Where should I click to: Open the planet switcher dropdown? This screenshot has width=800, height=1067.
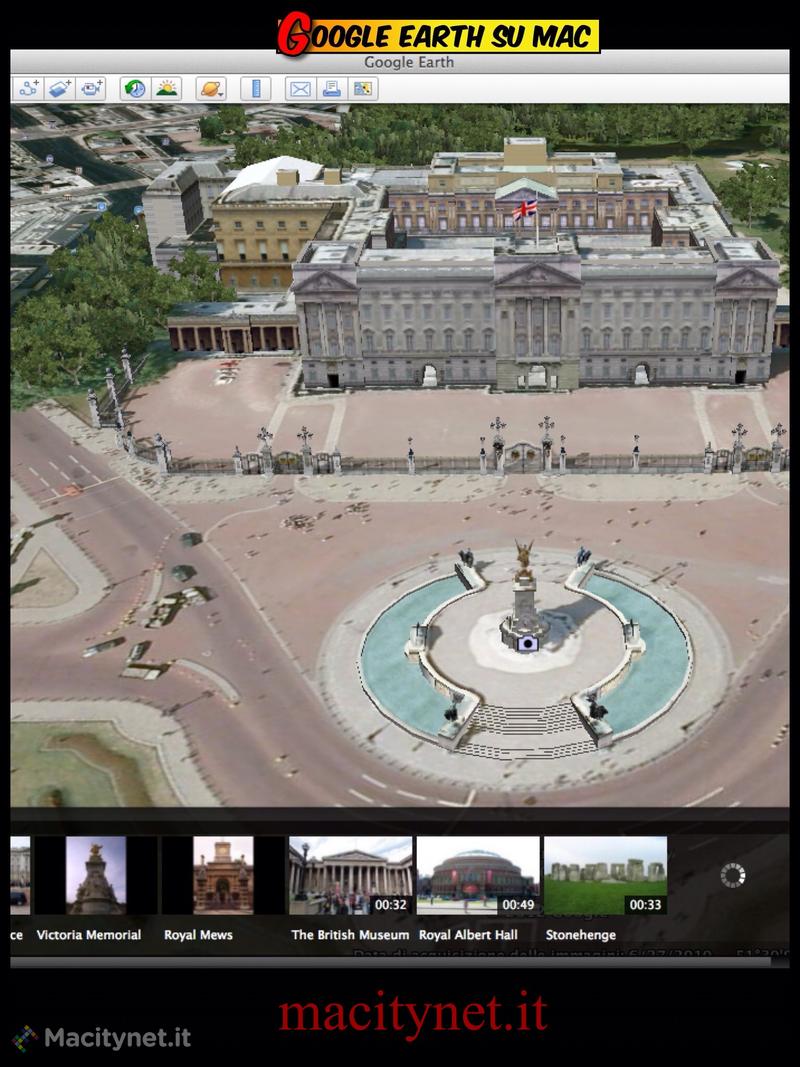[x=211, y=88]
